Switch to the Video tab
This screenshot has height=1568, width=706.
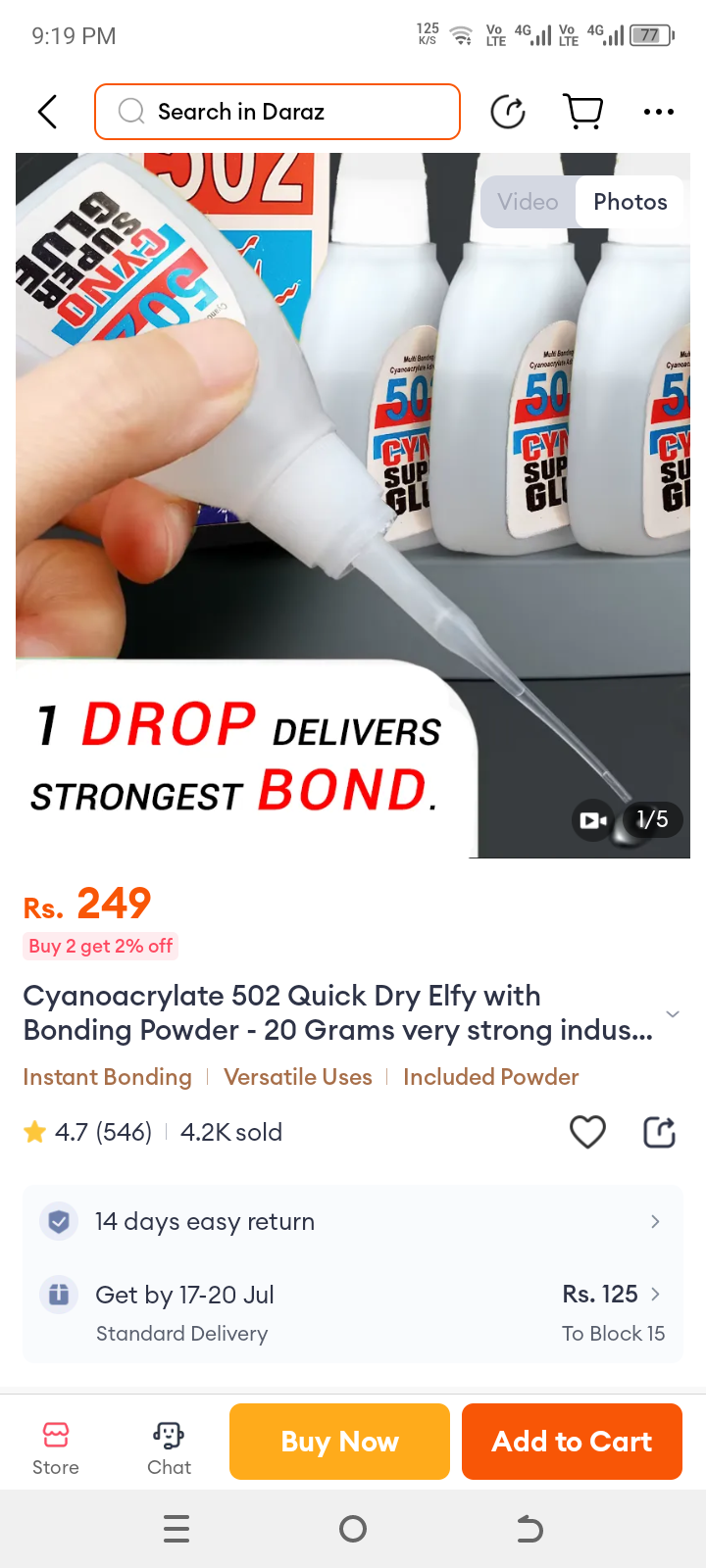pyautogui.click(x=528, y=202)
